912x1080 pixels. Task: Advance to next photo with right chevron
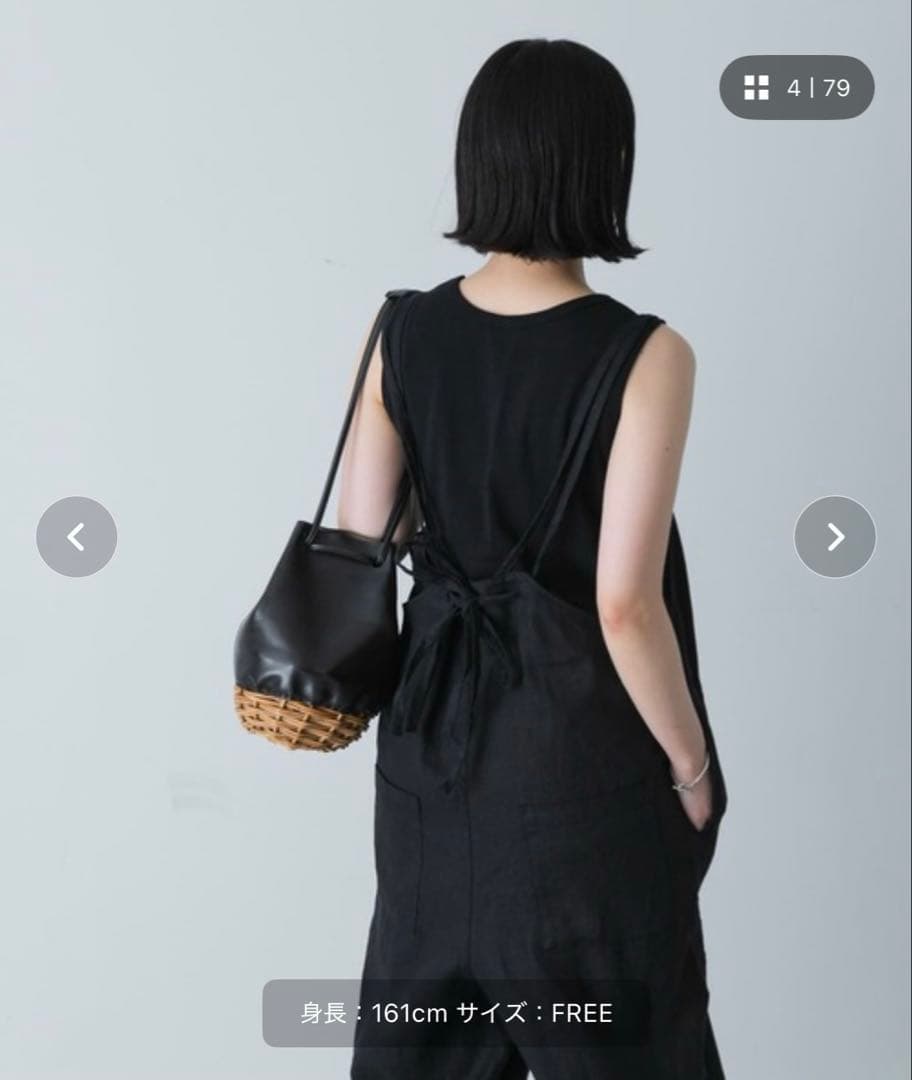click(836, 537)
